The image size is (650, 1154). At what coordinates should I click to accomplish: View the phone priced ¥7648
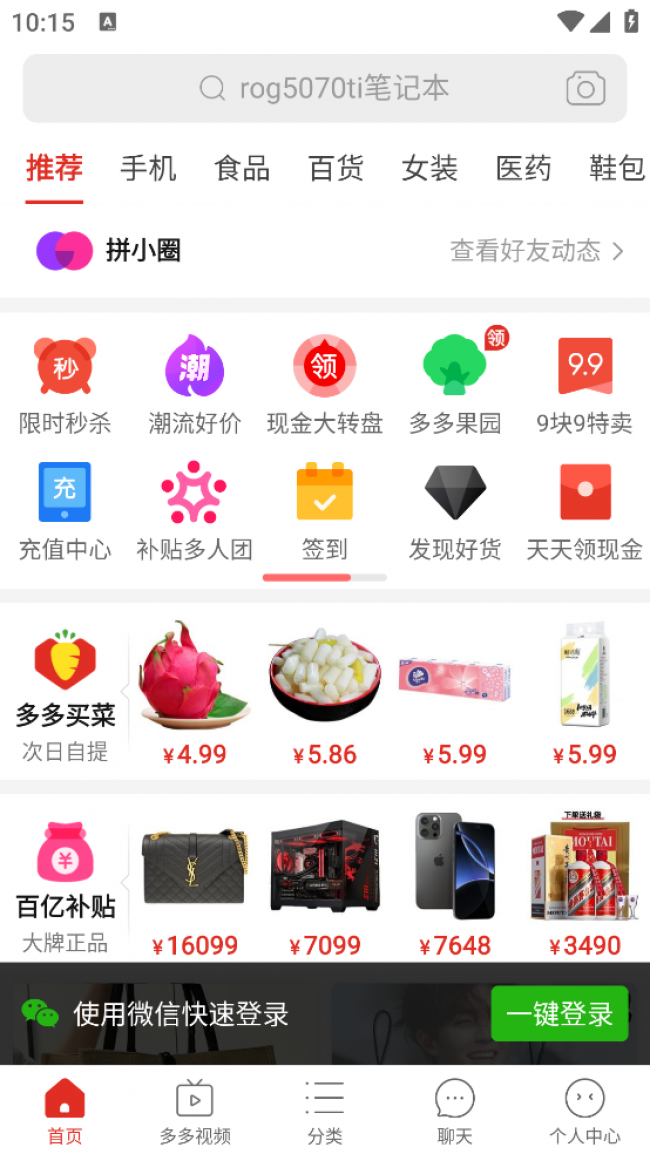455,880
